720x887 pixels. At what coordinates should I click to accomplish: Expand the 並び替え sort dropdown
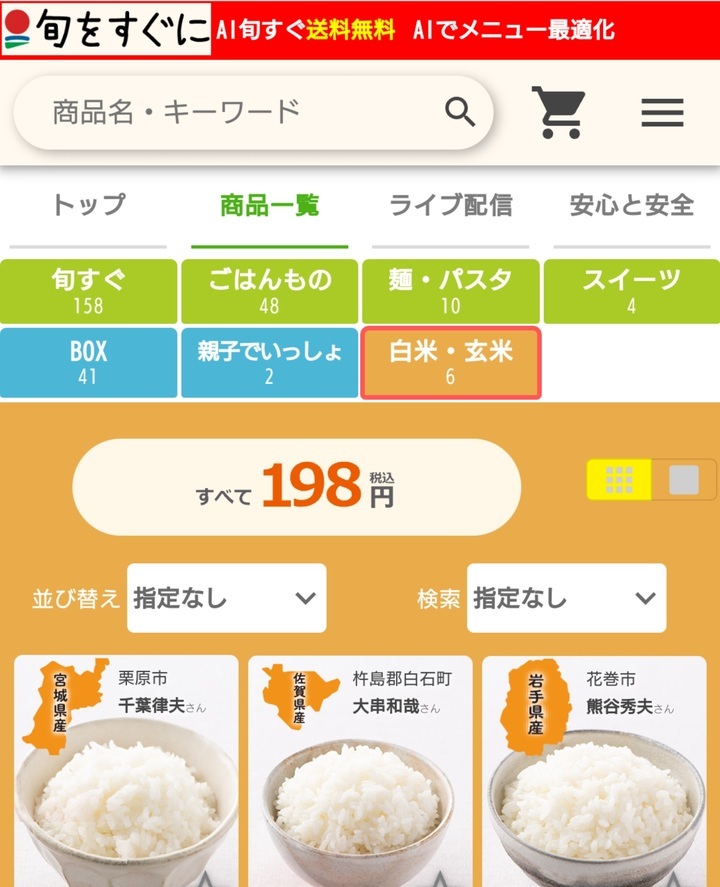coord(227,598)
